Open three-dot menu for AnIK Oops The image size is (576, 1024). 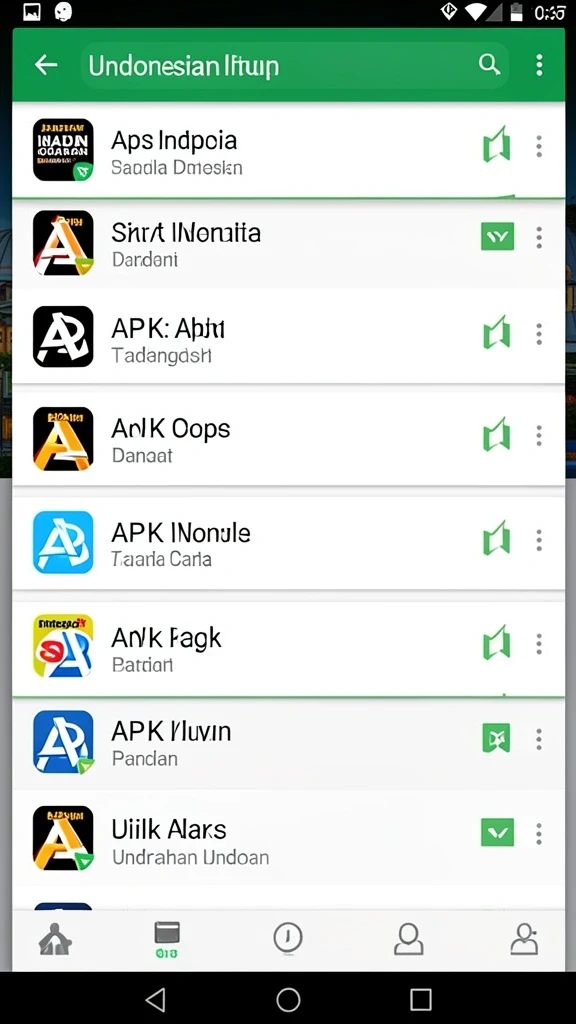click(x=539, y=435)
